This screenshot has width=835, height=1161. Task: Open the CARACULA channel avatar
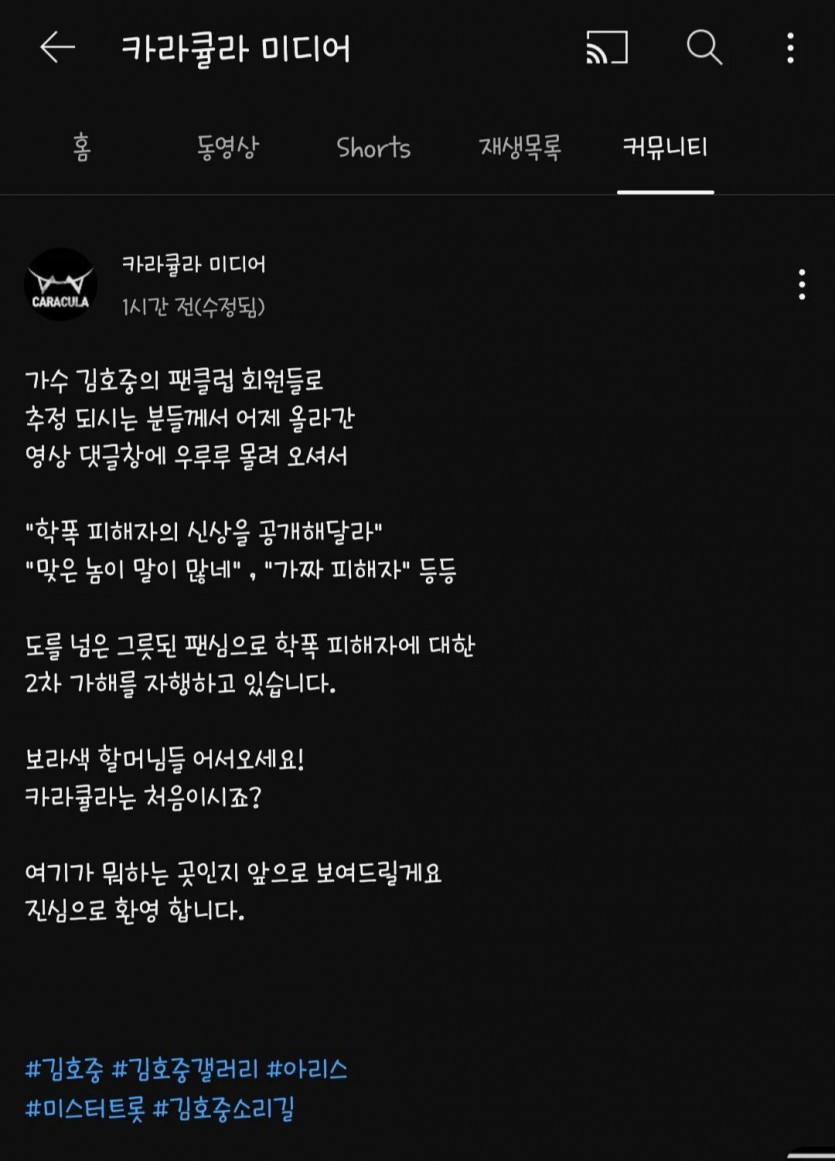click(x=60, y=285)
